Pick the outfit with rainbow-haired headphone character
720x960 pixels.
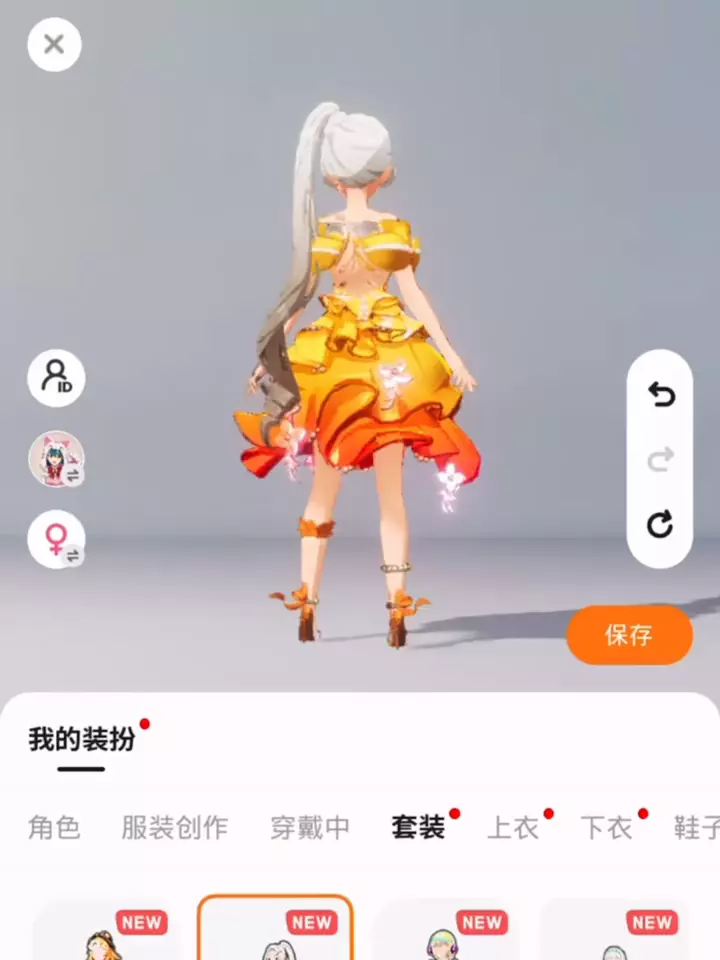point(443,931)
